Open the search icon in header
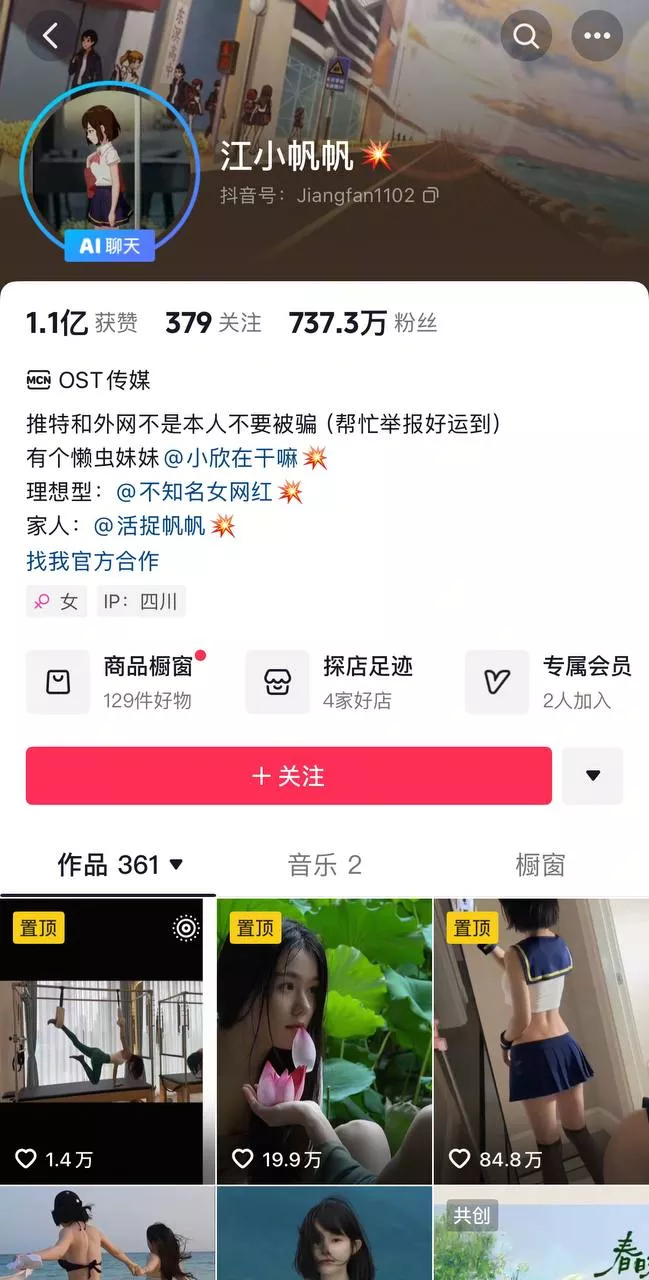Screen dimensions: 649x1280 point(526,36)
